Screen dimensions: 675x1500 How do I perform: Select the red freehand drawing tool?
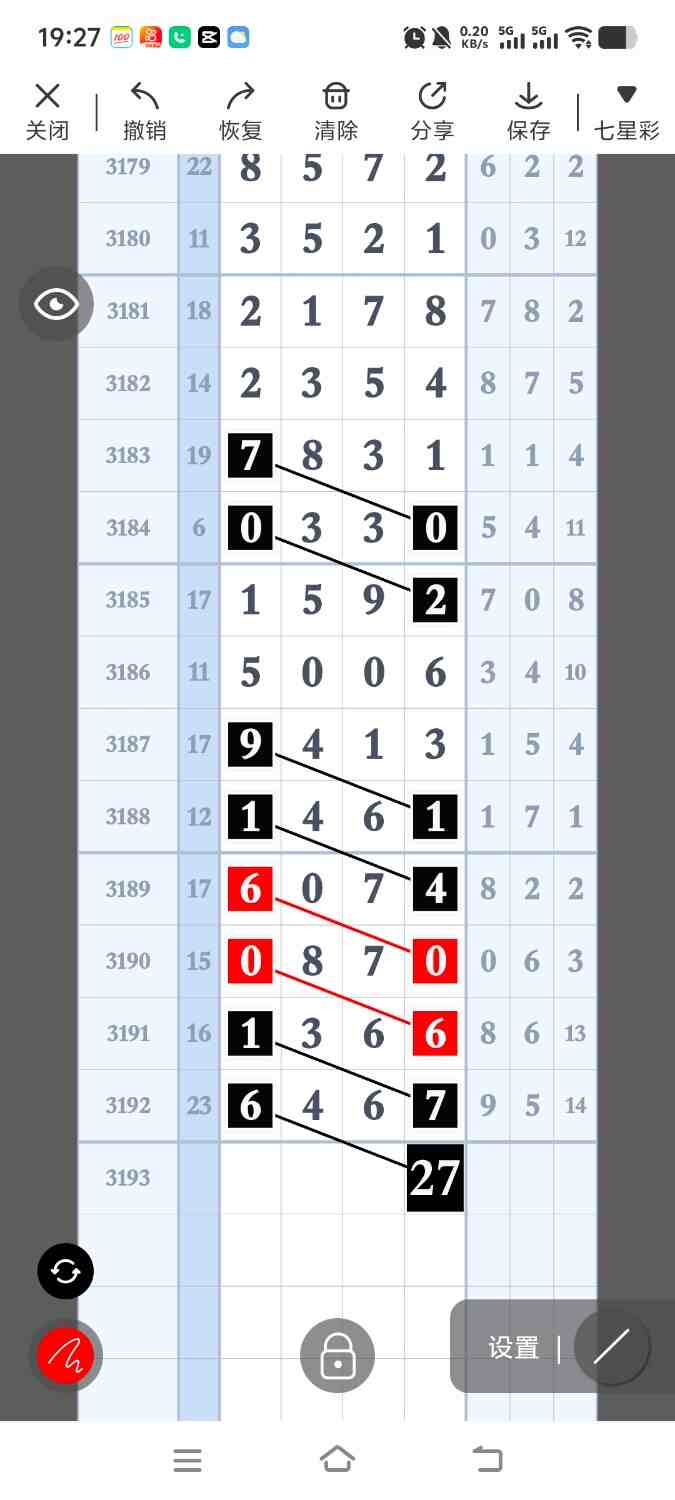(x=65, y=1356)
